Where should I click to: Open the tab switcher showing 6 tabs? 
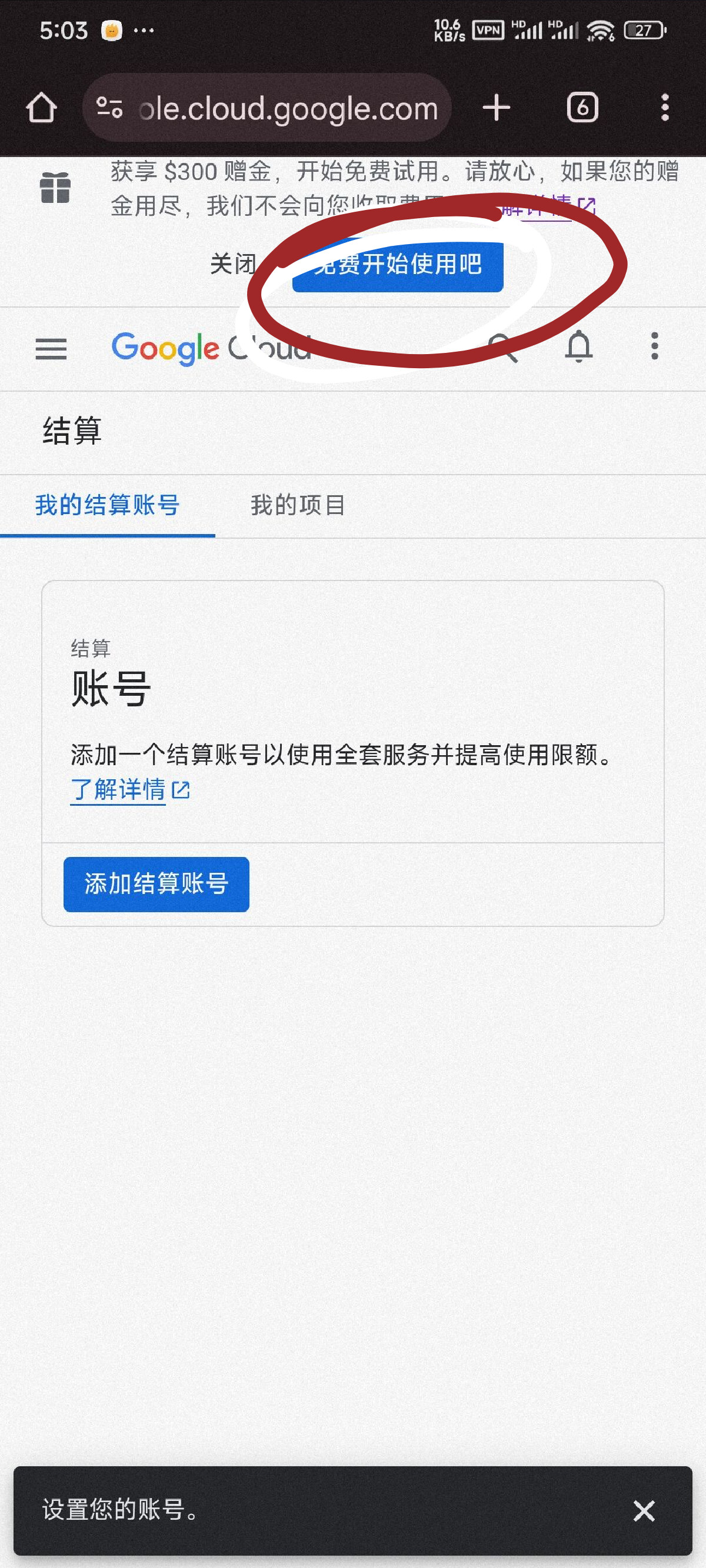point(582,108)
